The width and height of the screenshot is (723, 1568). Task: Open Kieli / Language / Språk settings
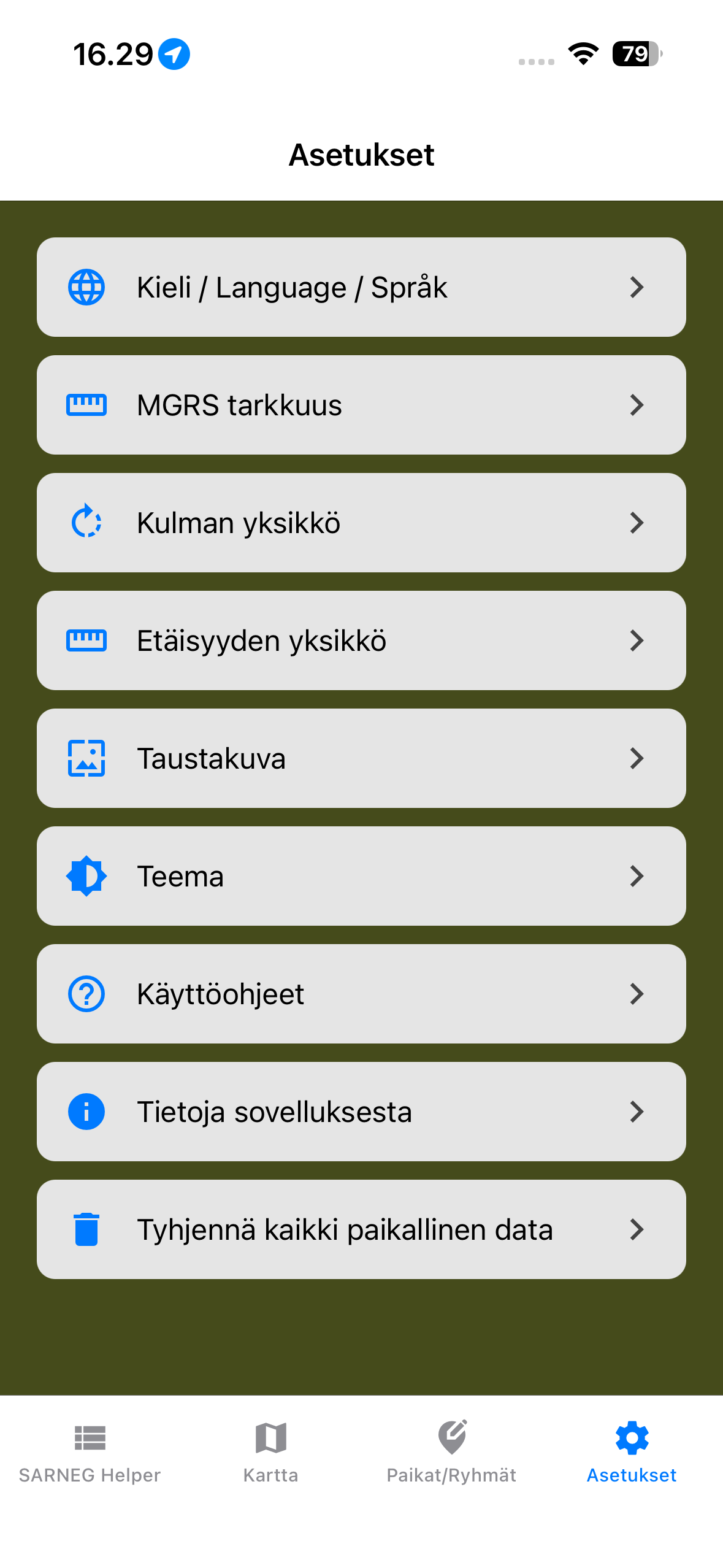361,287
